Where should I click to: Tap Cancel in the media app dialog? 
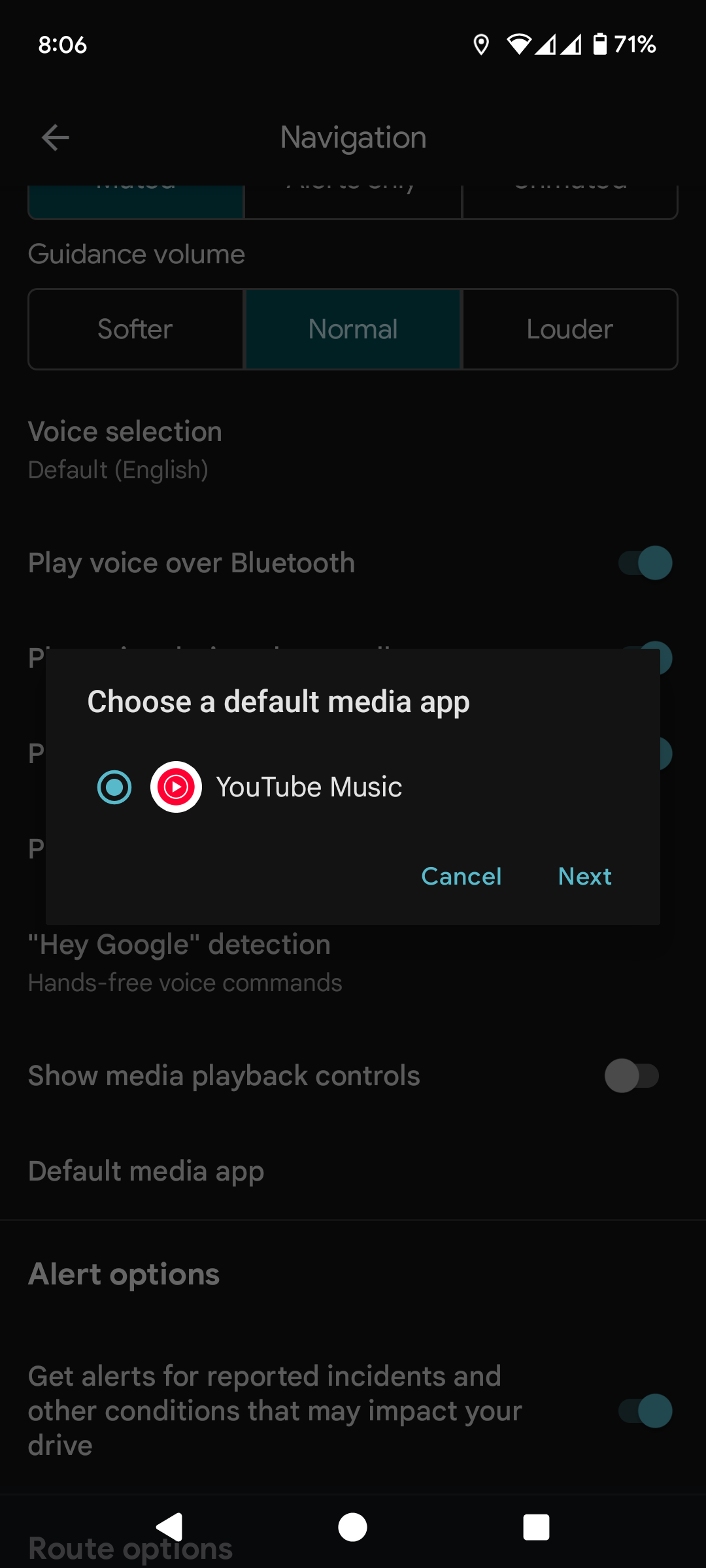(x=462, y=876)
